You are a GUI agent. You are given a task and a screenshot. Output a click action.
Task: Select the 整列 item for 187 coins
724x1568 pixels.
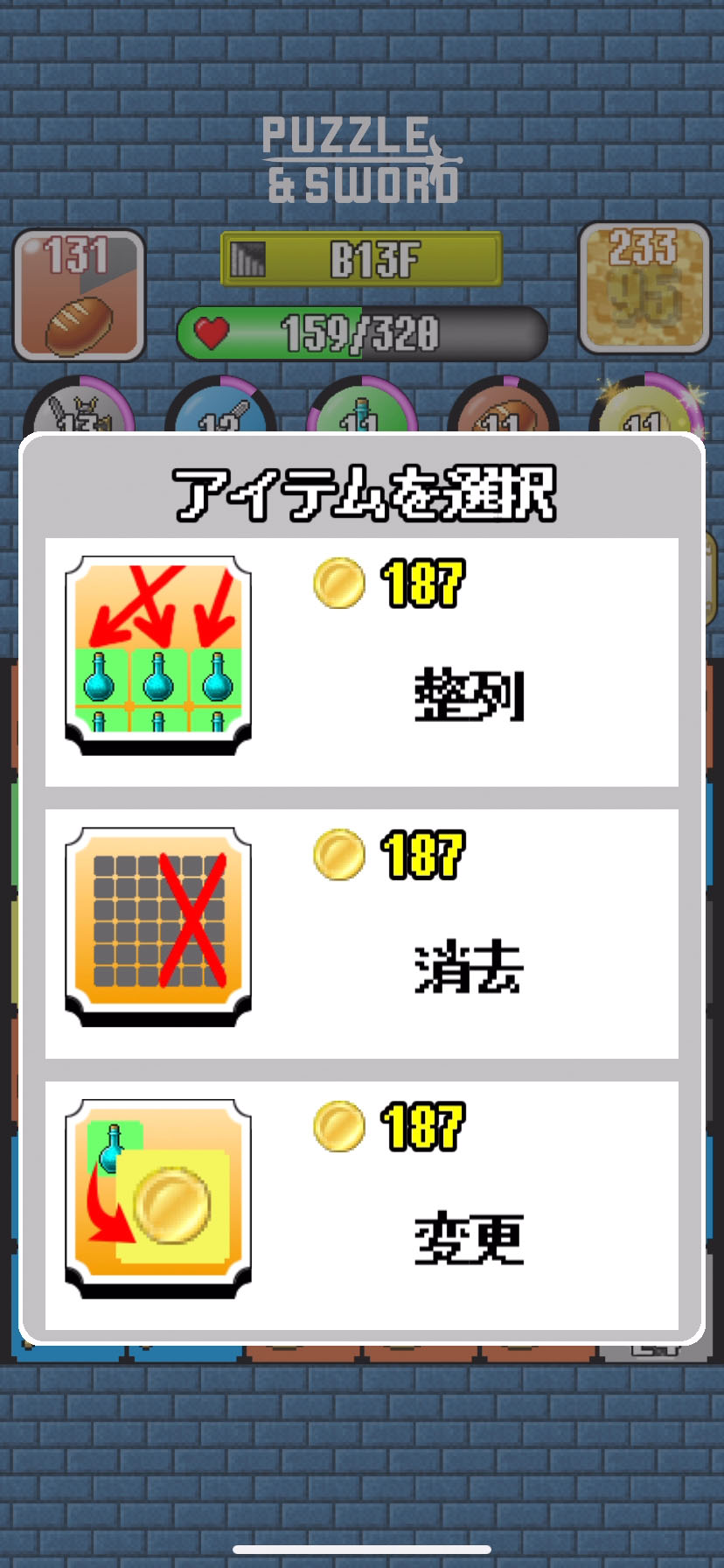pos(362,662)
